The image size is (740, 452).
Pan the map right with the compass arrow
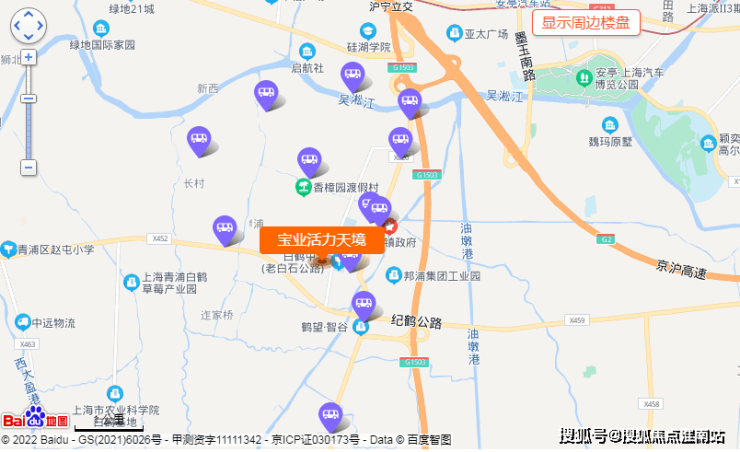[x=41, y=27]
